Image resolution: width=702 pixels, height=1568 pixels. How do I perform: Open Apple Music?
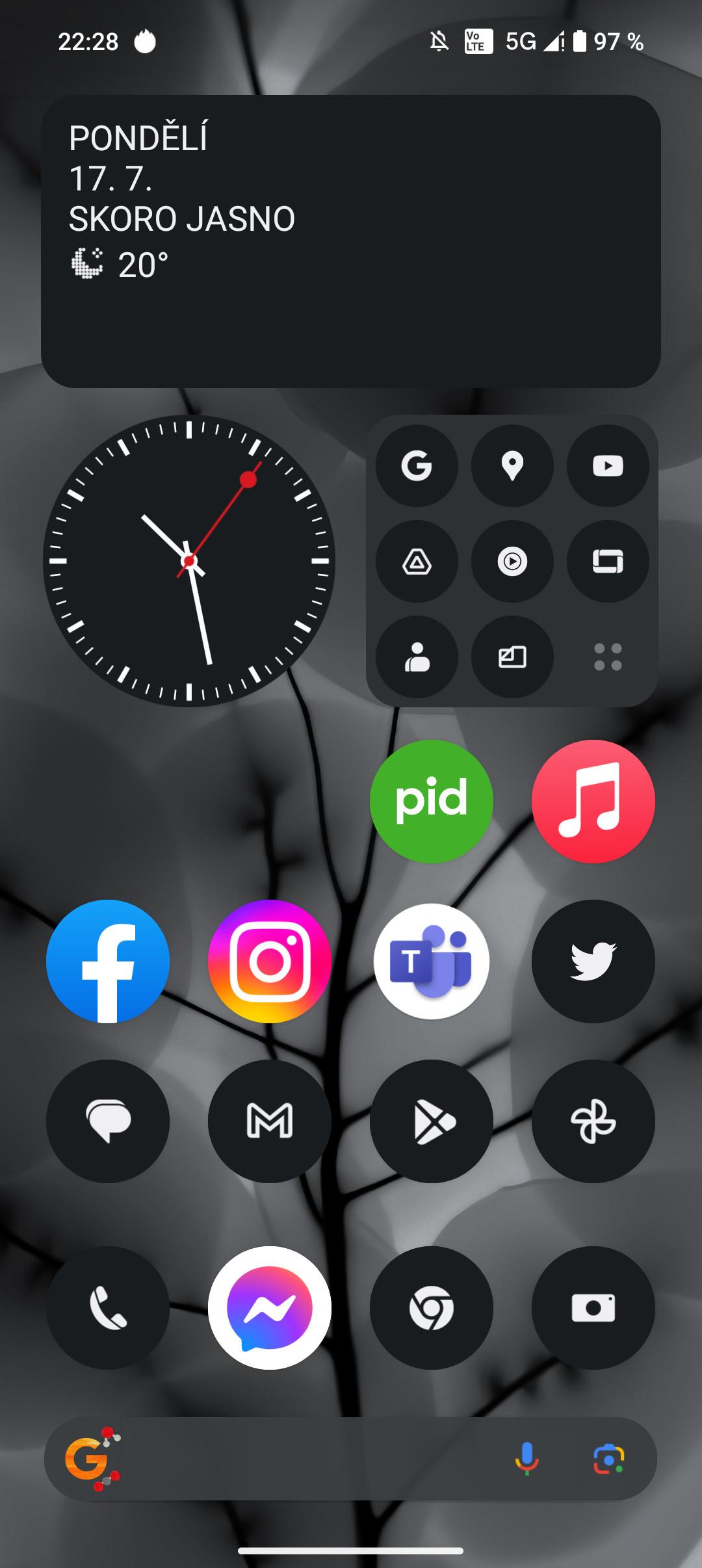[x=593, y=801]
